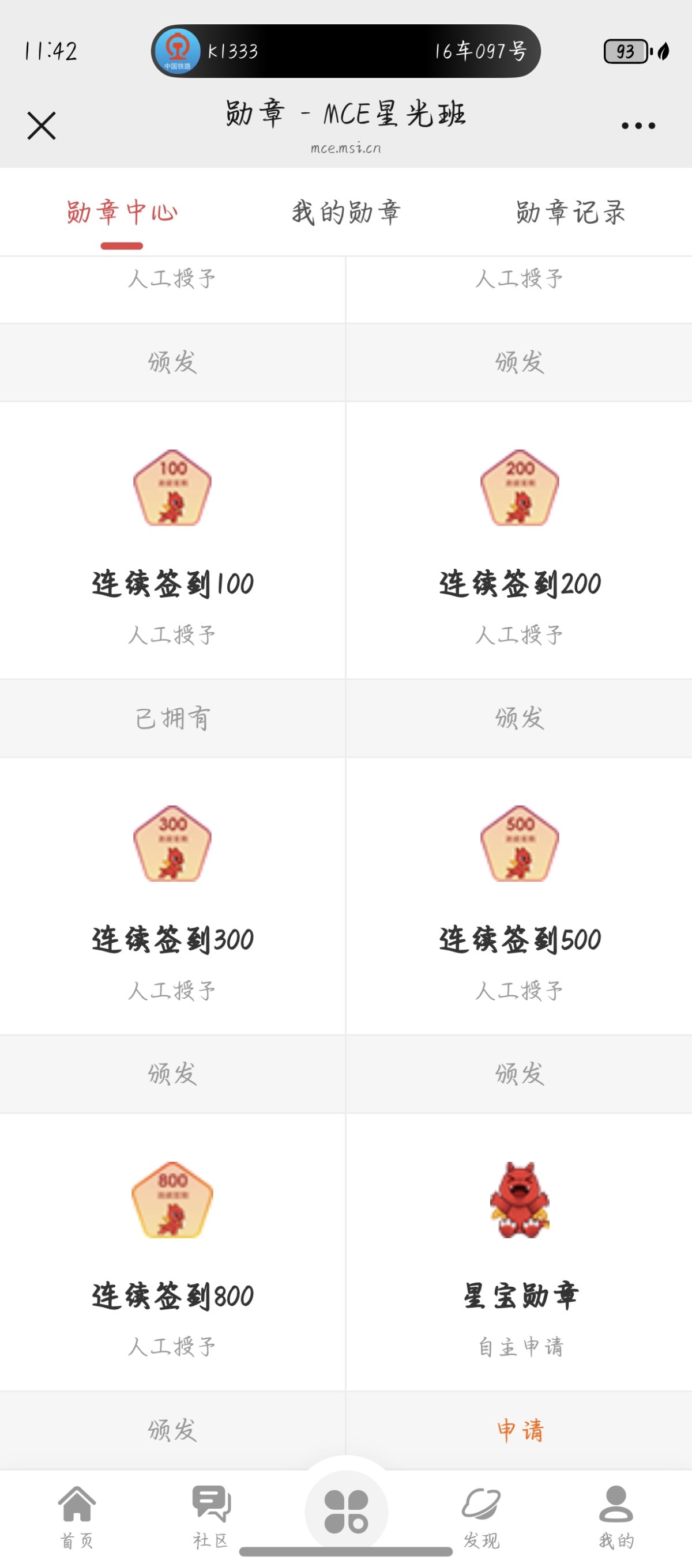Open the 连续签到800 badge card
Viewport: 692px width, 1568px height.
click(x=172, y=1253)
